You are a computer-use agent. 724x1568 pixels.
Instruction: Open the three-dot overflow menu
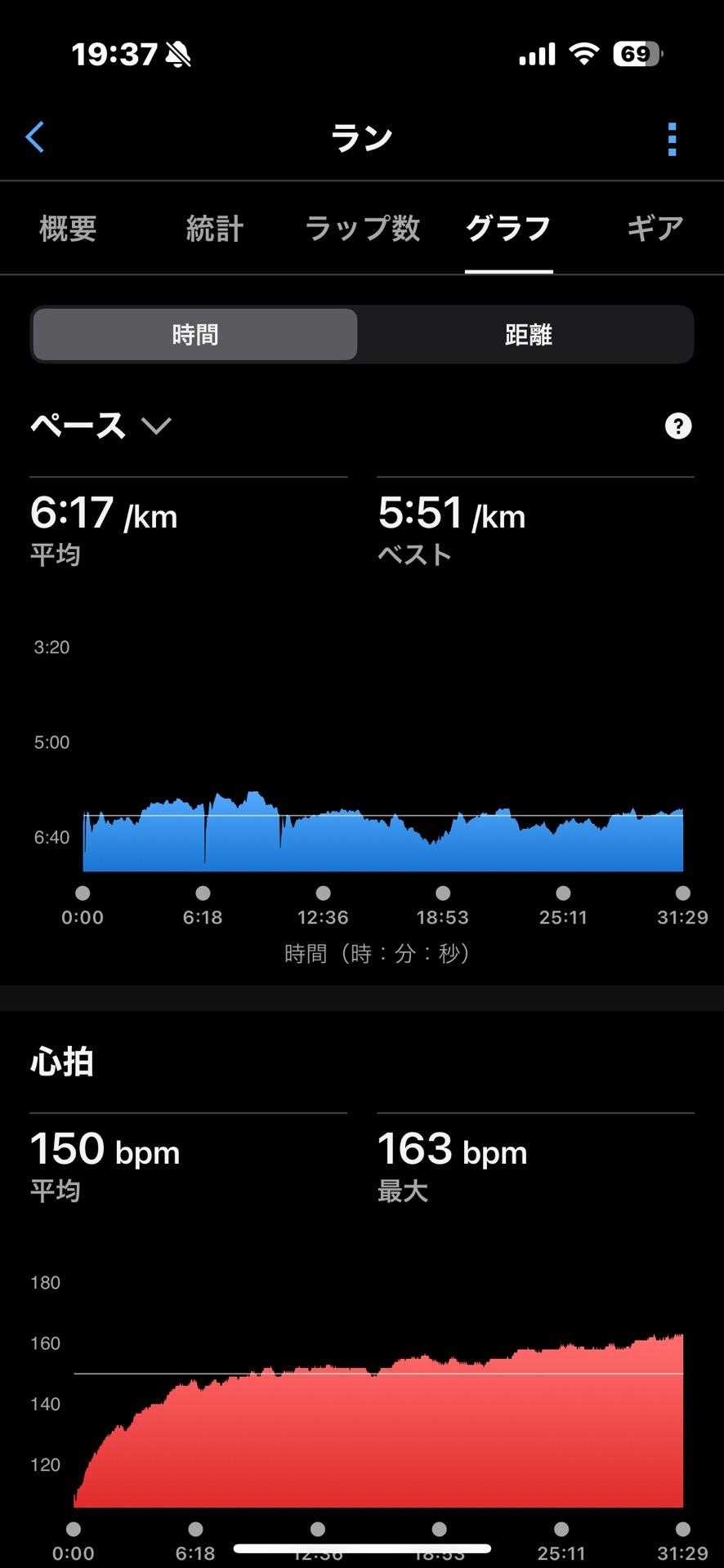click(x=672, y=140)
